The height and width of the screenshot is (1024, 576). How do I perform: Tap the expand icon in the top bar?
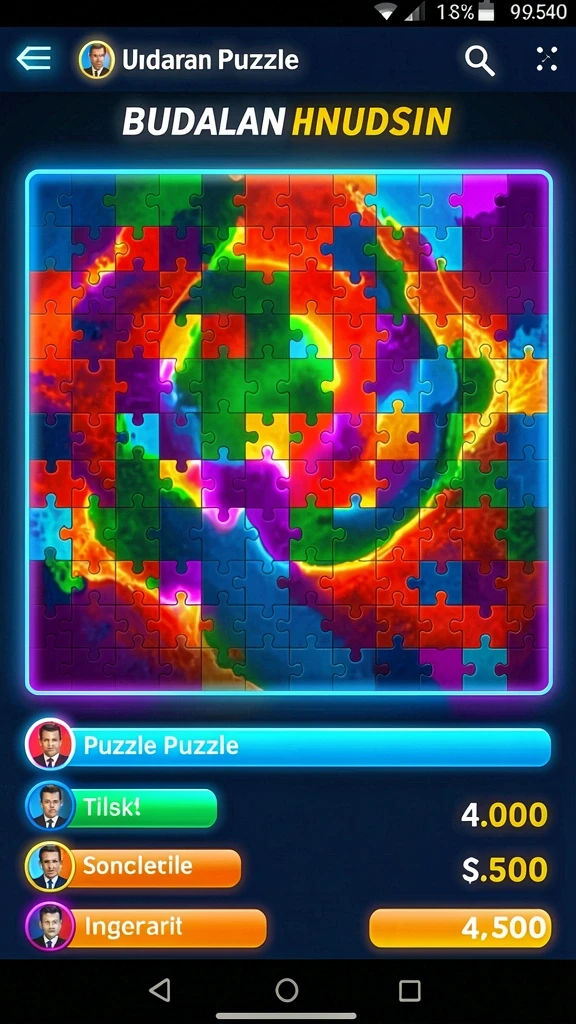[x=547, y=59]
